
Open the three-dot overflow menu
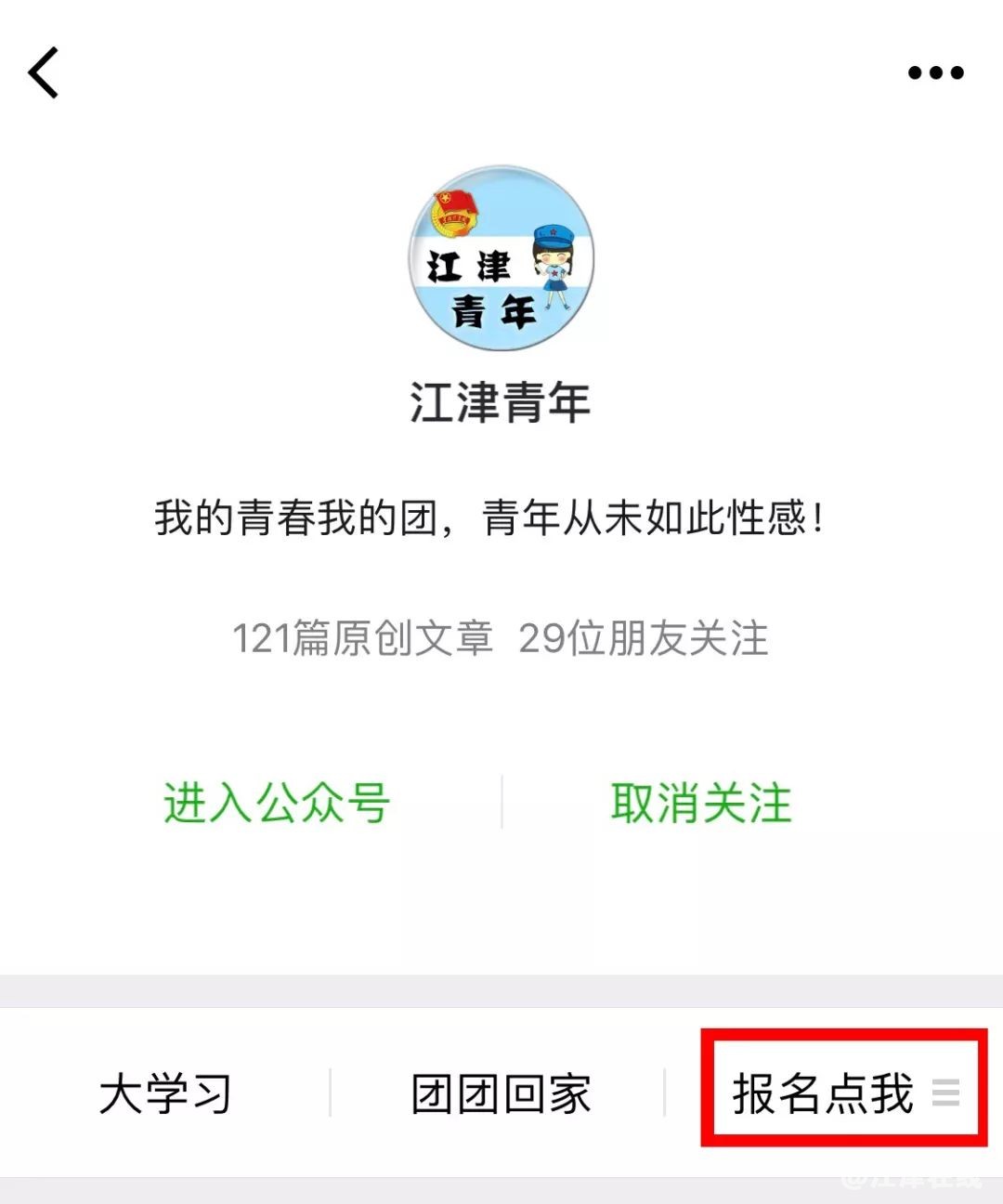point(935,72)
